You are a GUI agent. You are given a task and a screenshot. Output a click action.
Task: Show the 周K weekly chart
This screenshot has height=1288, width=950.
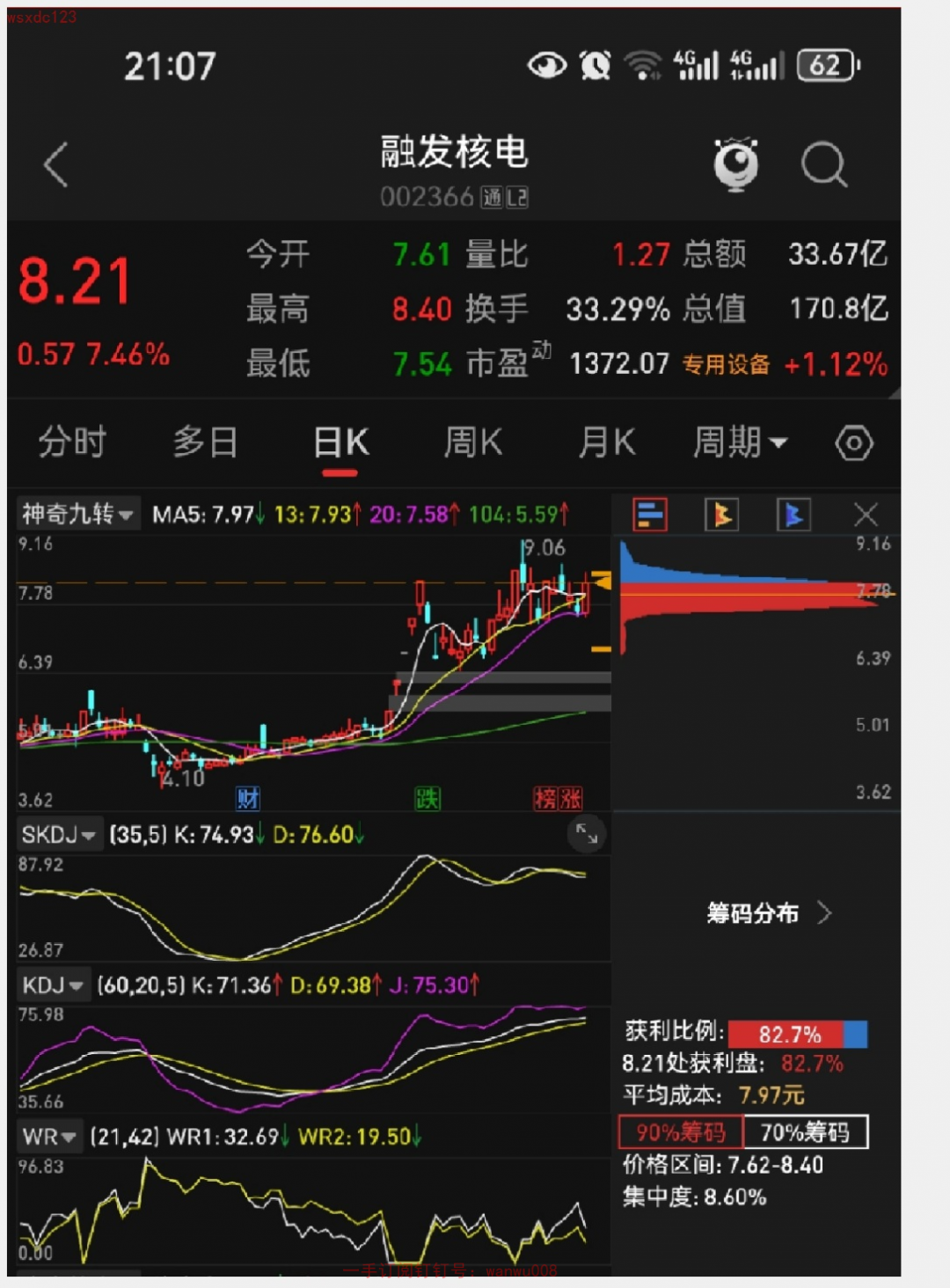click(x=473, y=442)
